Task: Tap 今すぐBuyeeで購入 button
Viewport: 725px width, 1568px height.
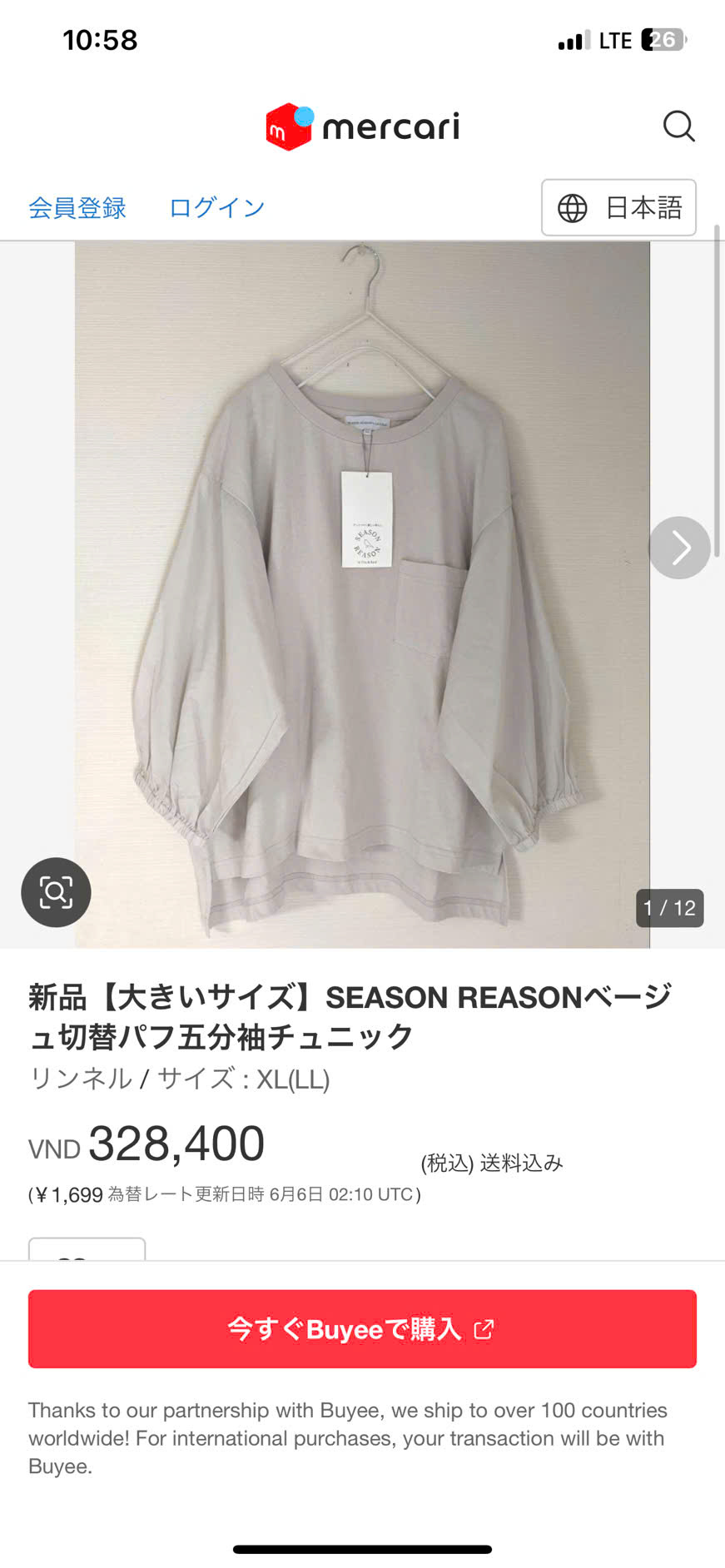Action: [362, 1329]
